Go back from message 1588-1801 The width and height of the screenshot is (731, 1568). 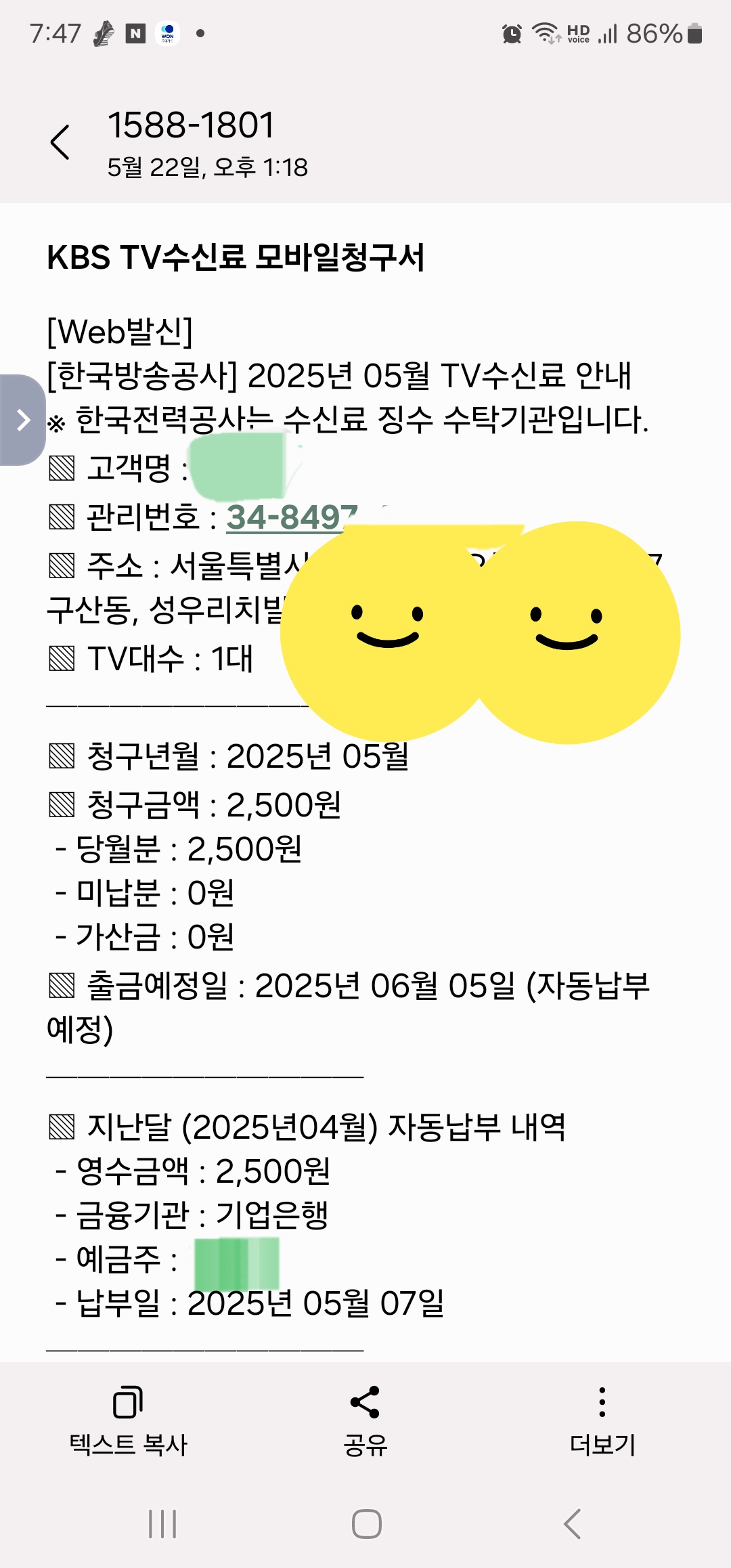pyautogui.click(x=60, y=142)
